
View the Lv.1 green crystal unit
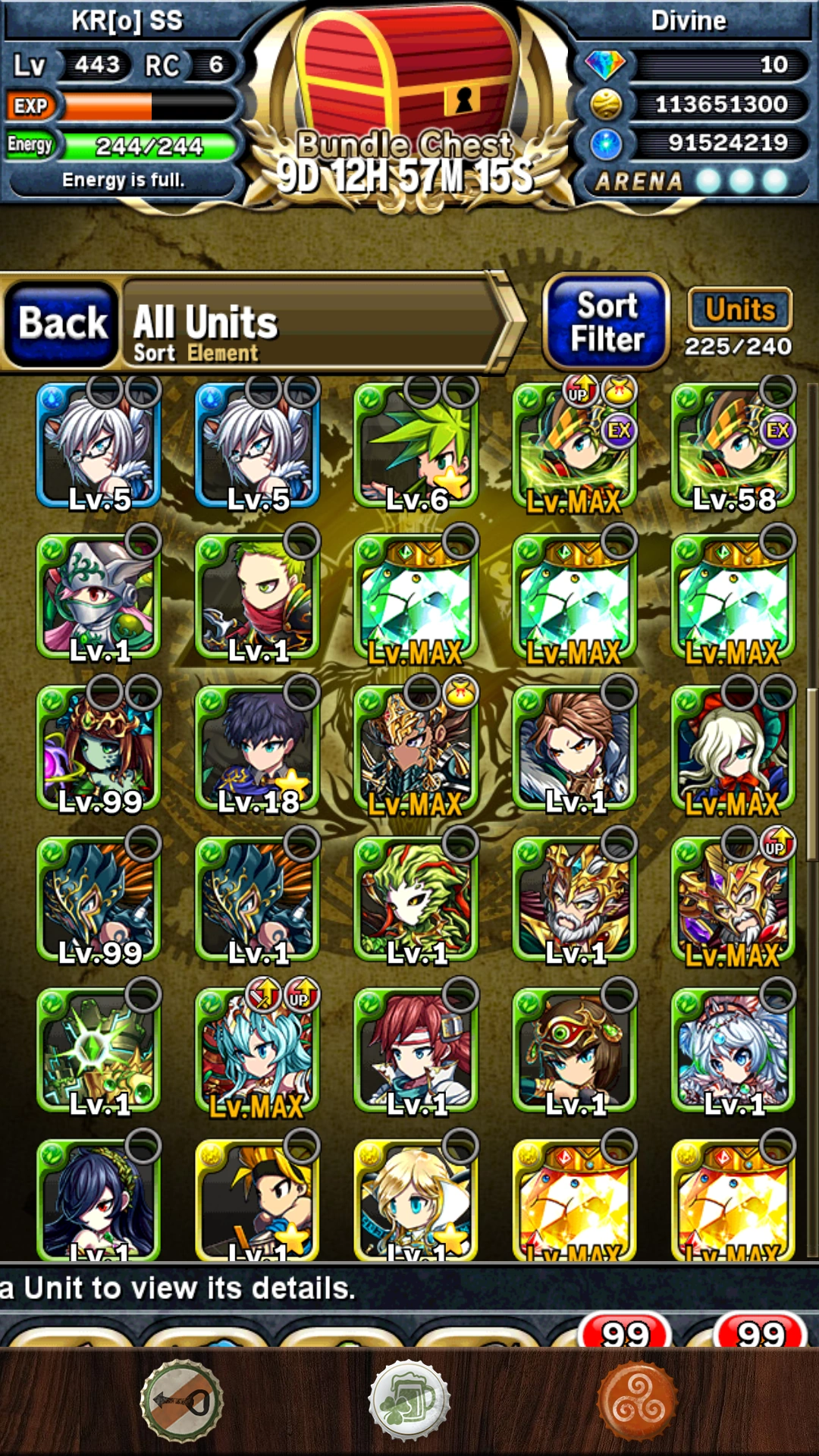click(x=99, y=1050)
